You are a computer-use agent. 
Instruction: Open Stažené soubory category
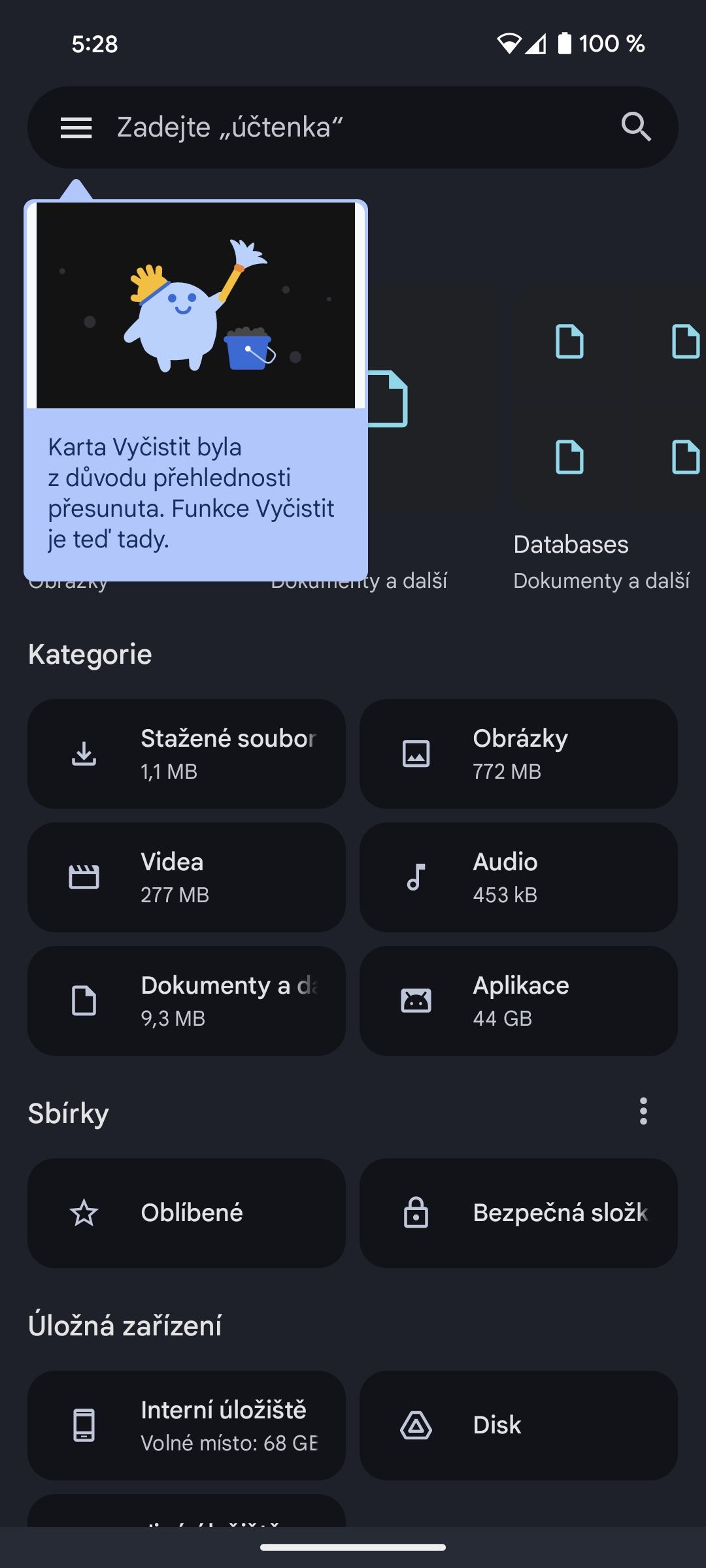(186, 754)
